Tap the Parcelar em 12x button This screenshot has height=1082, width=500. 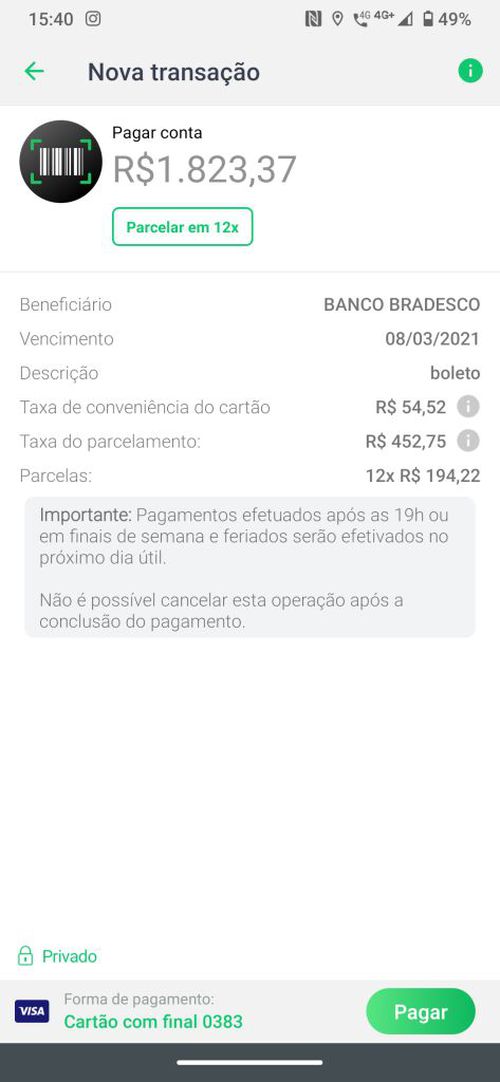click(183, 227)
